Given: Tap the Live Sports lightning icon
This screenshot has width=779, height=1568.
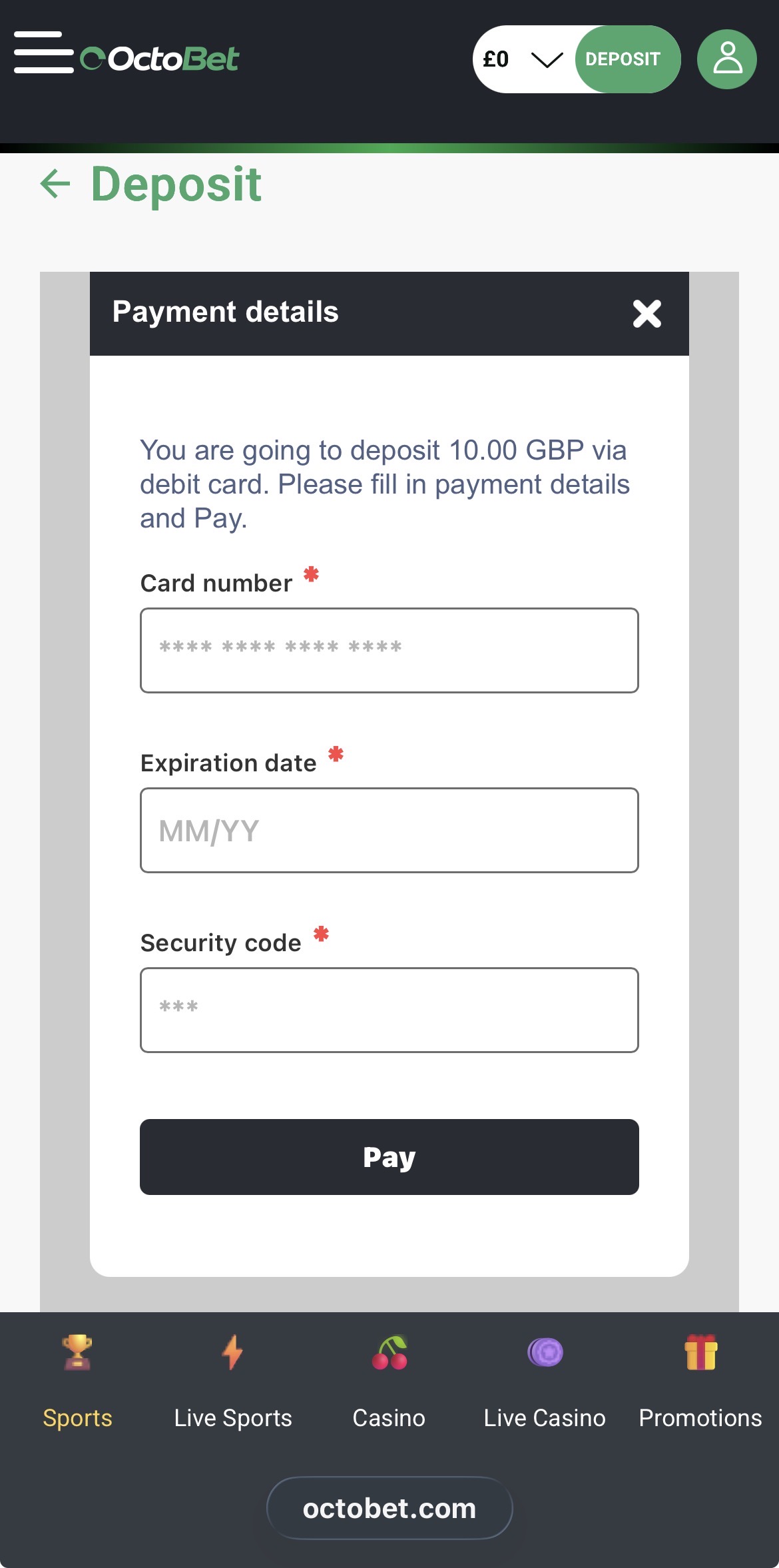Looking at the screenshot, I should pyautogui.click(x=232, y=1352).
